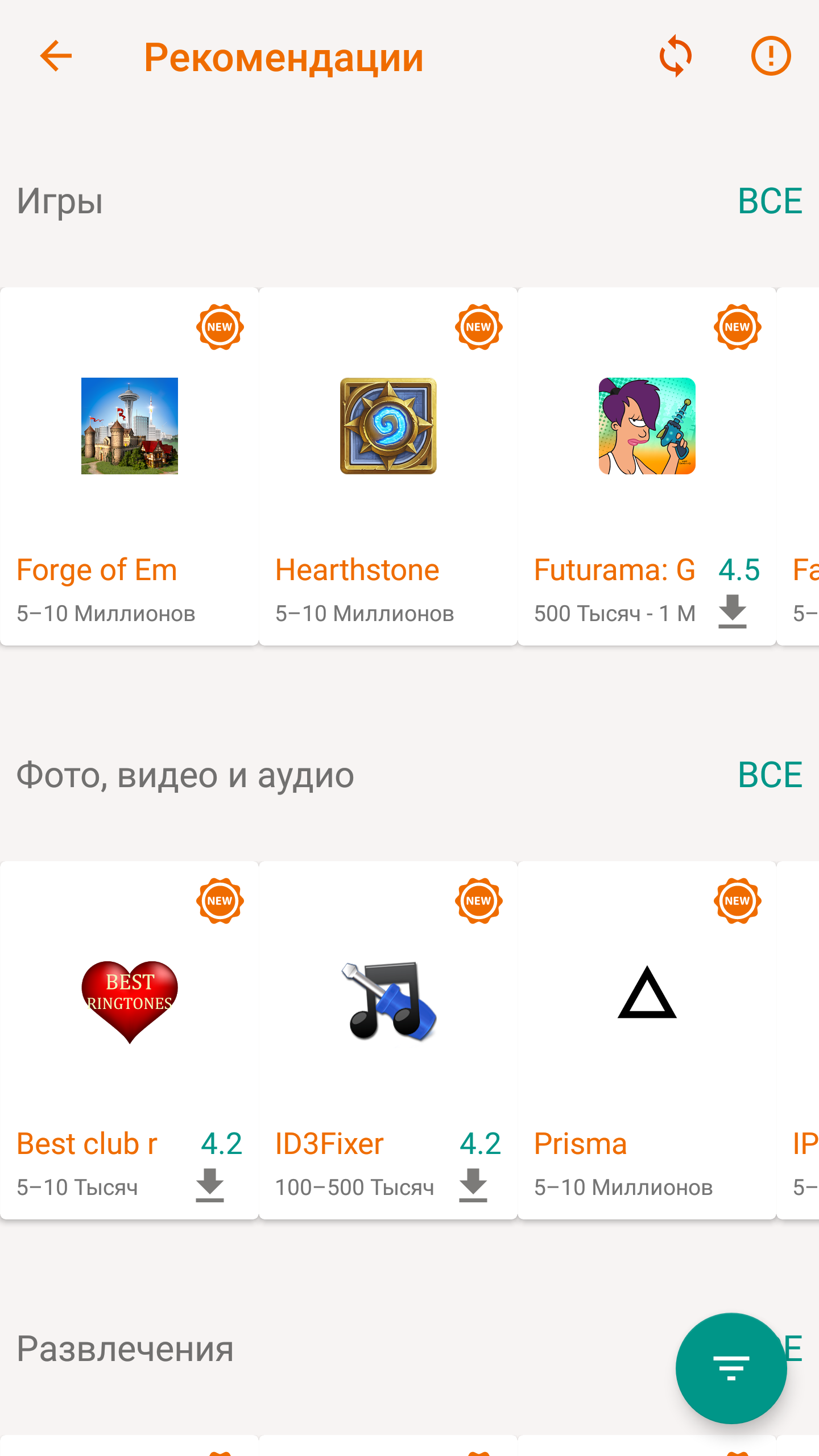The image size is (819, 1456).
Task: Open the Prisma app card
Action: pos(647,1040)
